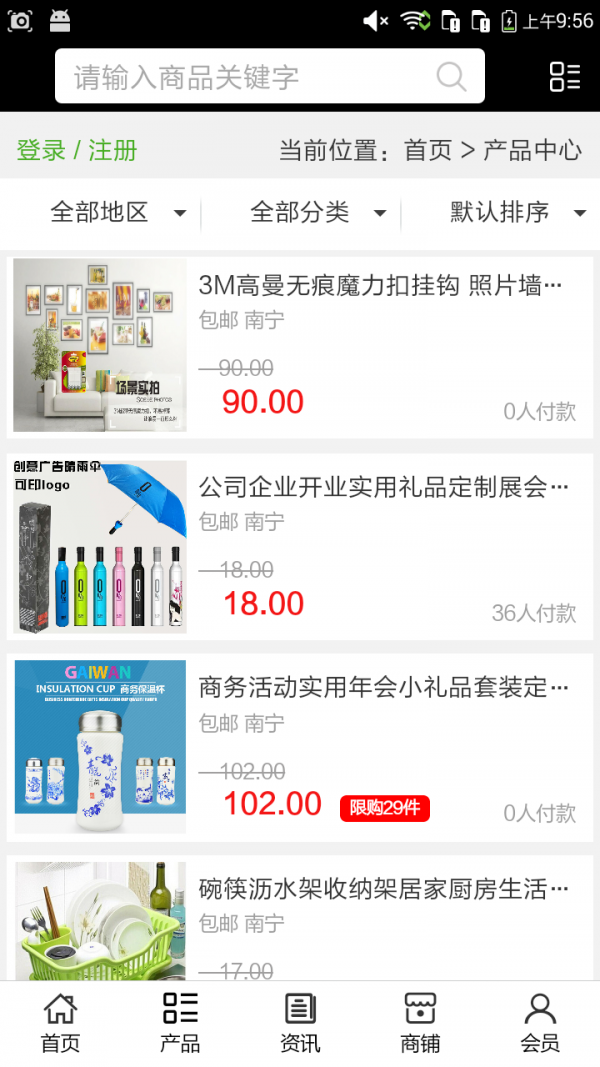The width and height of the screenshot is (600, 1067).
Task: Expand the 默认排序 sorting dropdown
Action: click(517, 212)
